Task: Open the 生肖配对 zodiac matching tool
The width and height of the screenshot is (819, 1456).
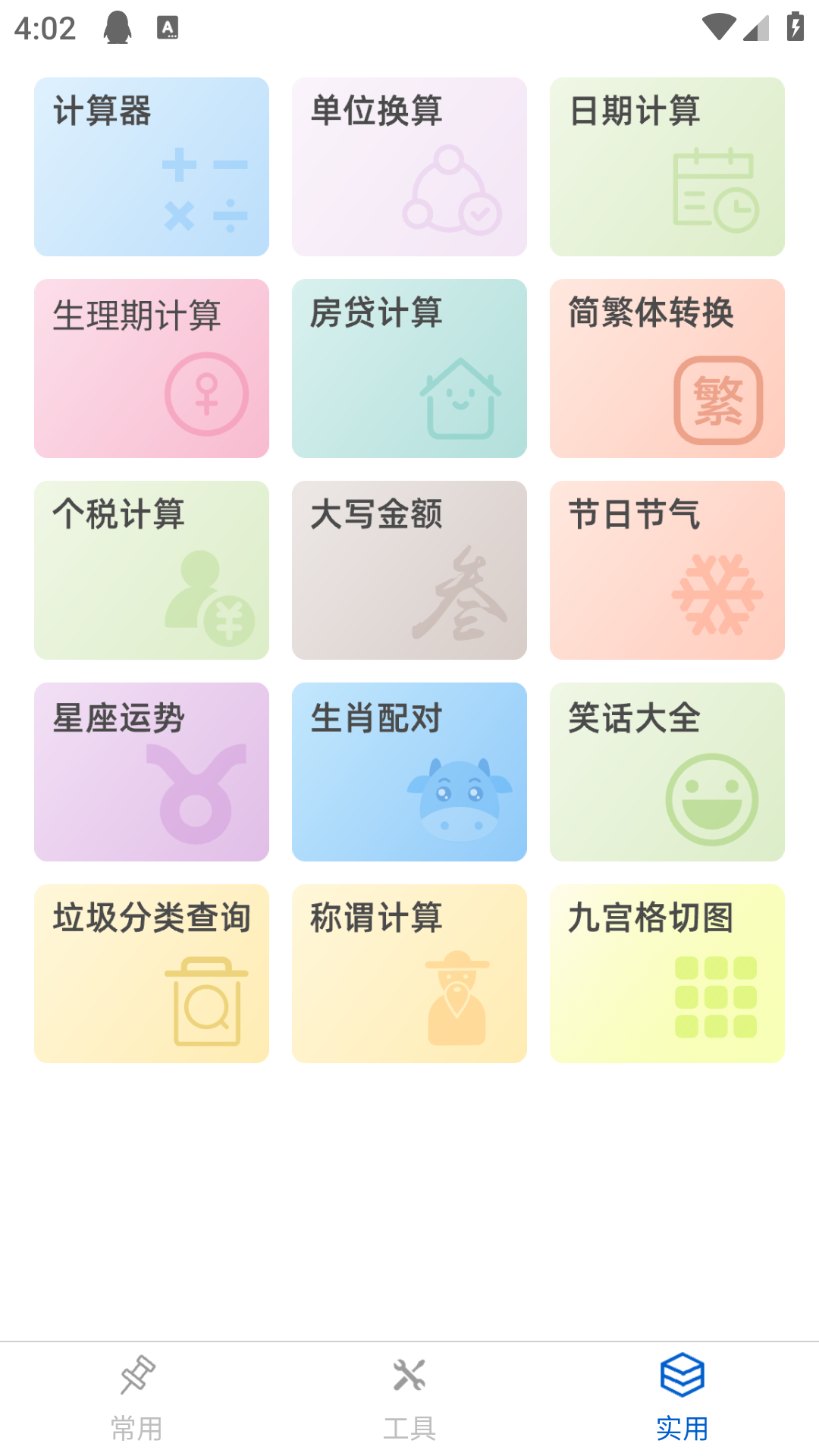Action: pos(409,772)
